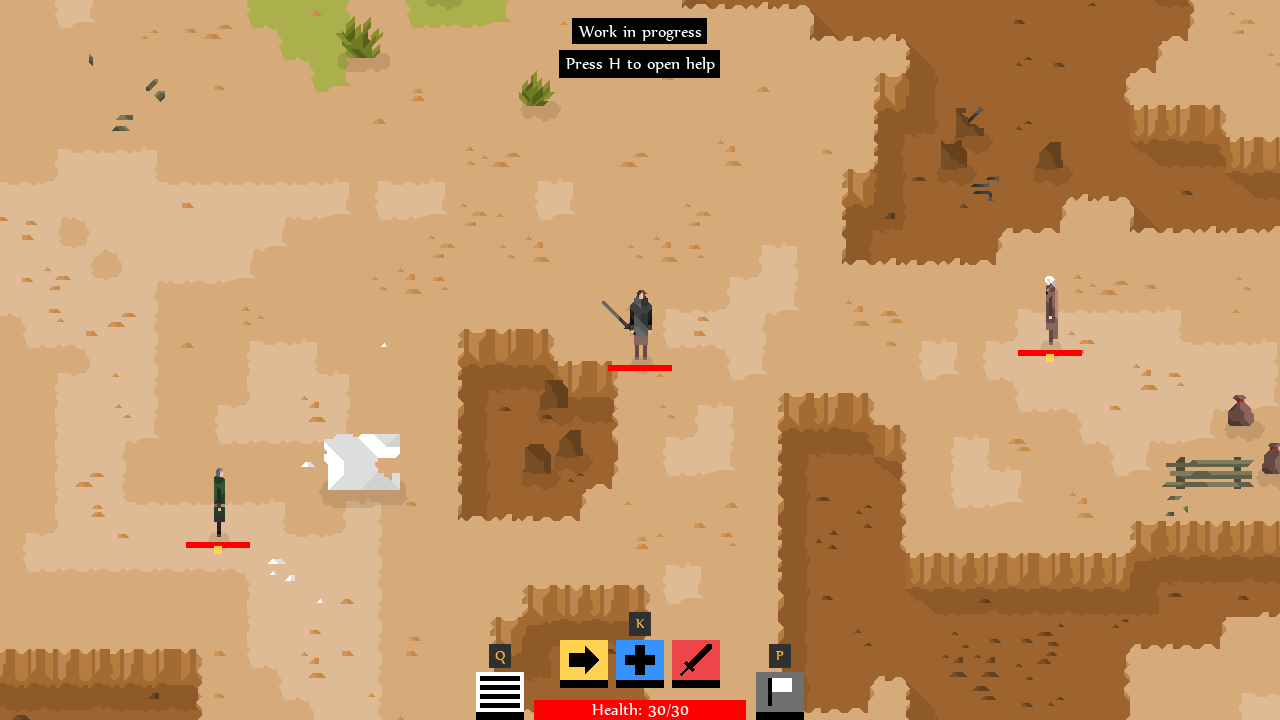Open the Q menu with stacked lines

pyautogui.click(x=499, y=692)
